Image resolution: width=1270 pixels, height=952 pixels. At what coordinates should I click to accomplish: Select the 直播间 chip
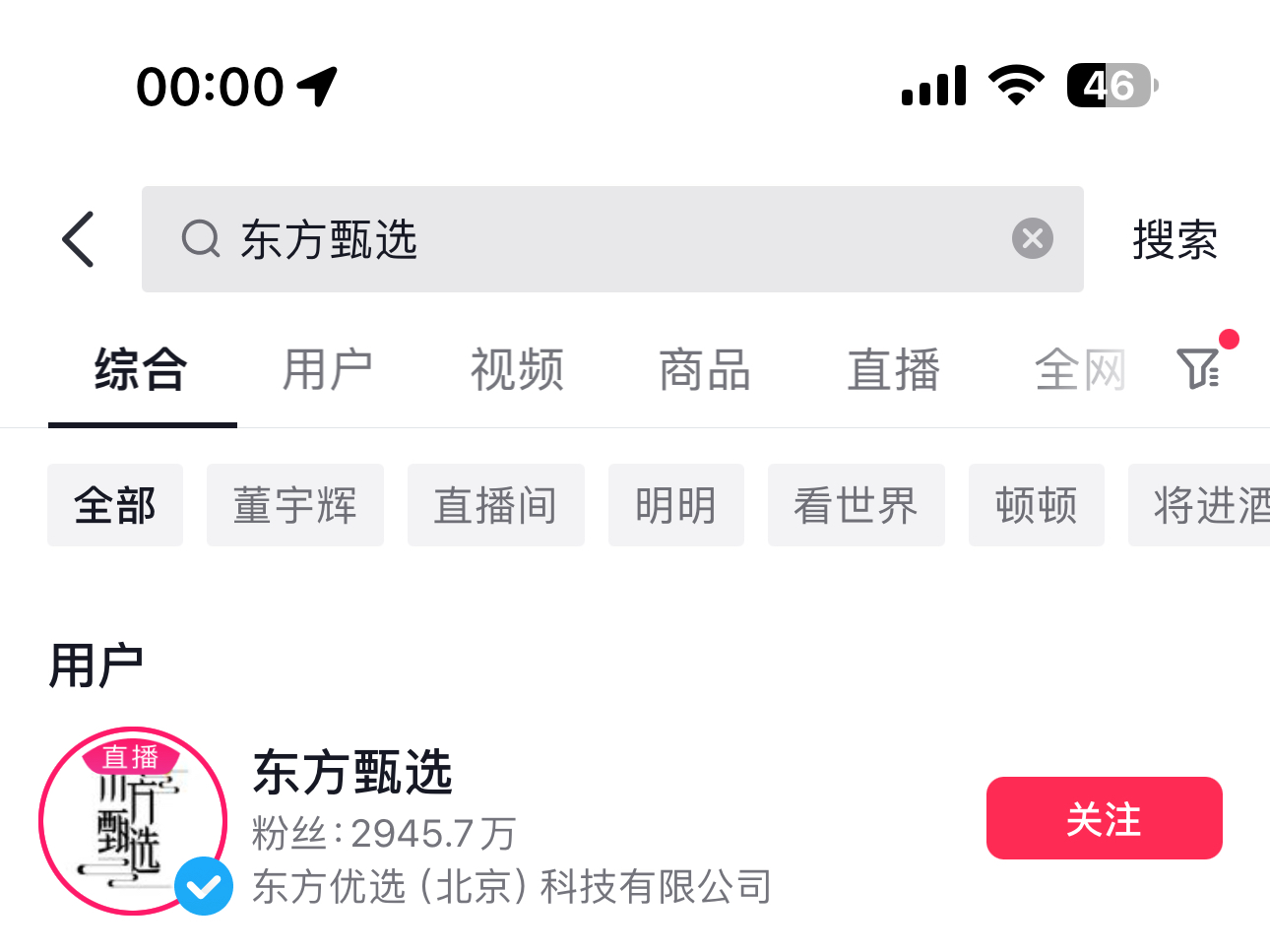[x=495, y=505]
